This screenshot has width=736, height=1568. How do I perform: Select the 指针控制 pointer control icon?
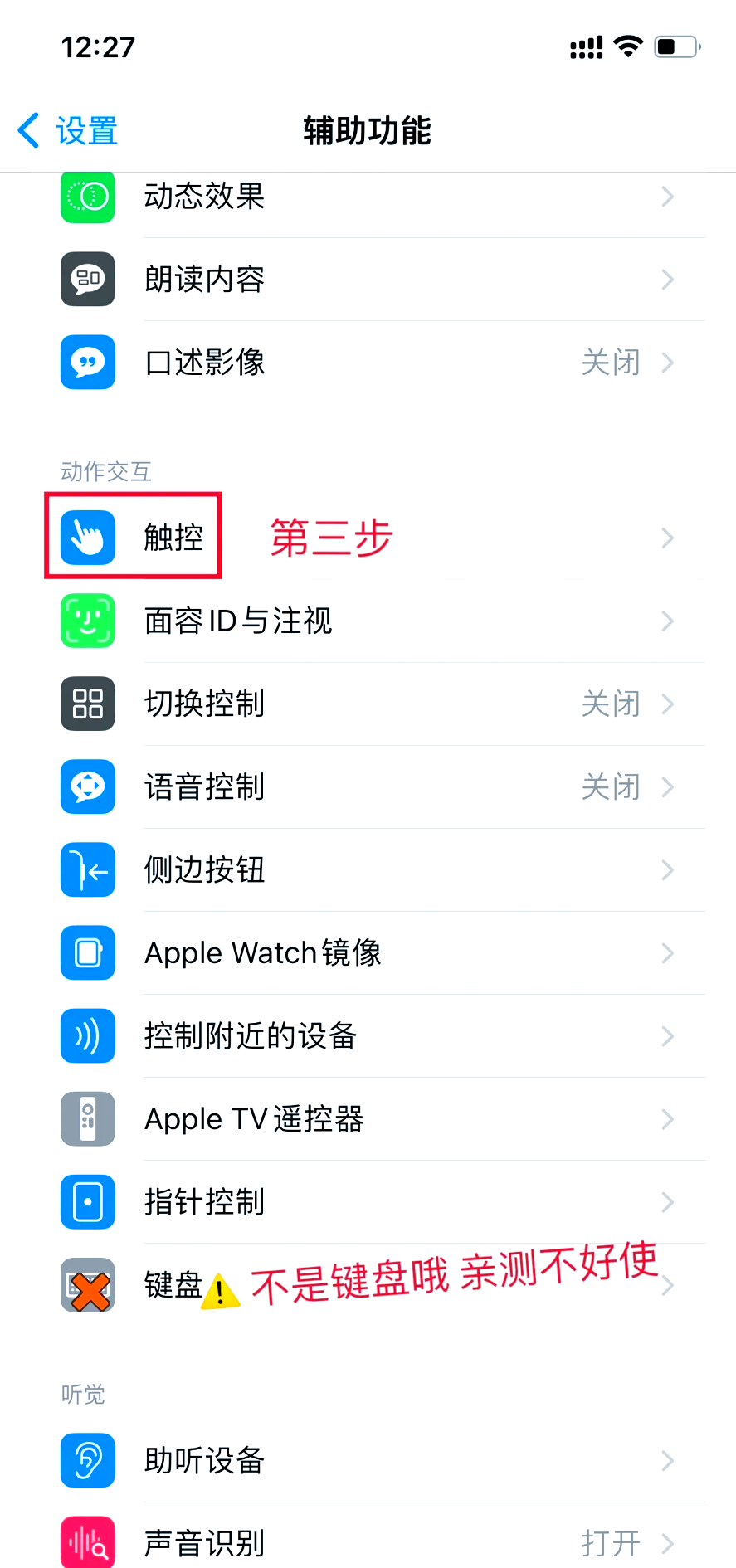point(87,1201)
